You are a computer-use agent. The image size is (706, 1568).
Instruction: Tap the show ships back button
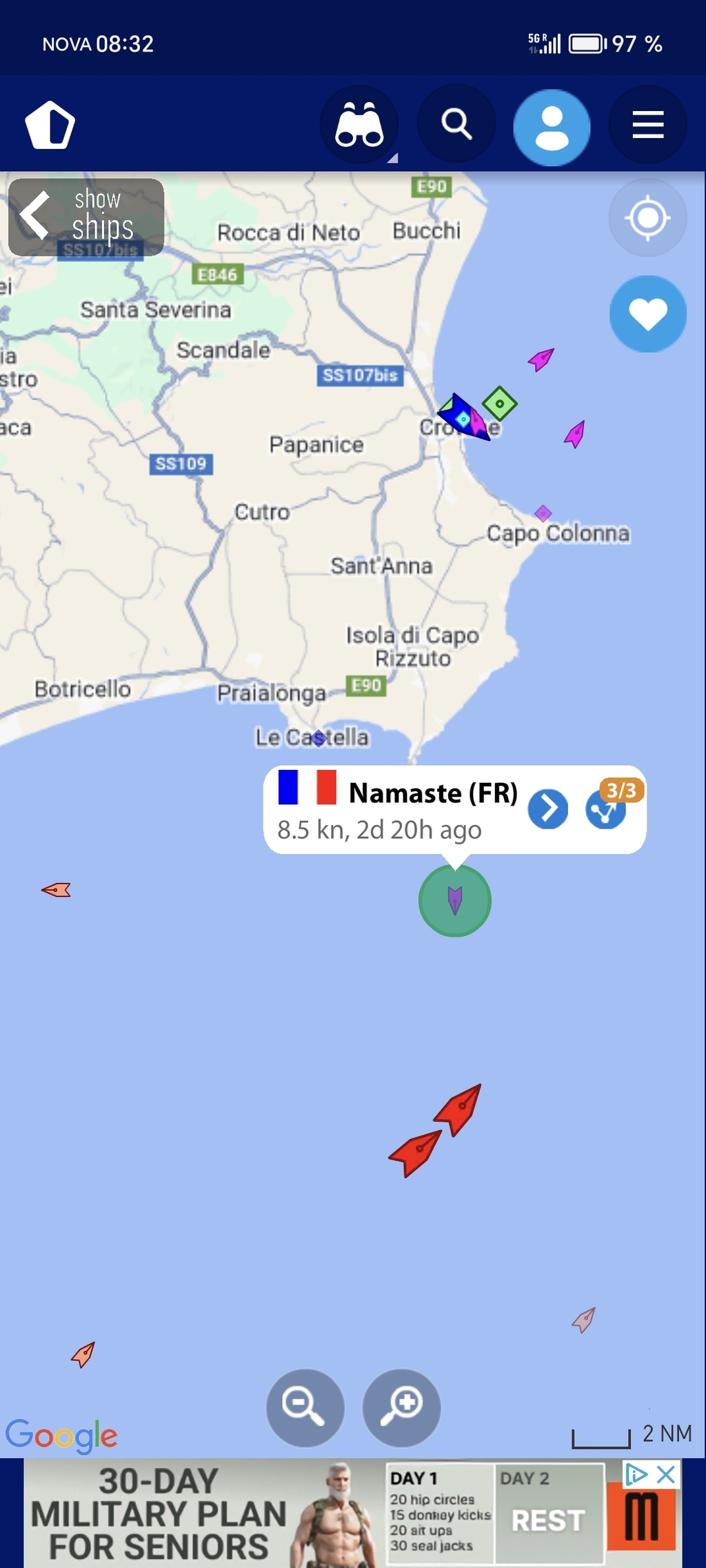pyautogui.click(x=86, y=217)
